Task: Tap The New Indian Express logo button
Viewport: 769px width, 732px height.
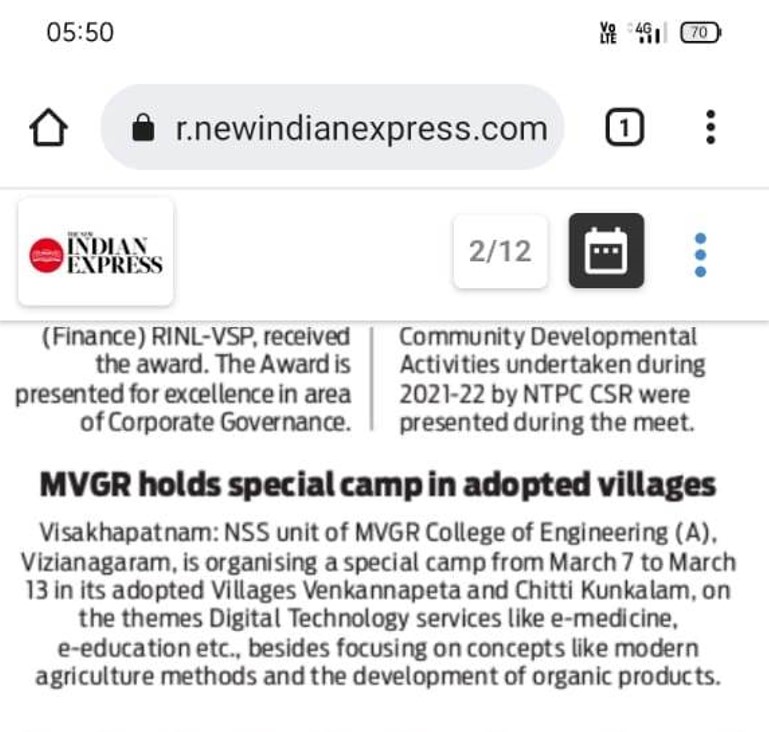Action: [96, 252]
